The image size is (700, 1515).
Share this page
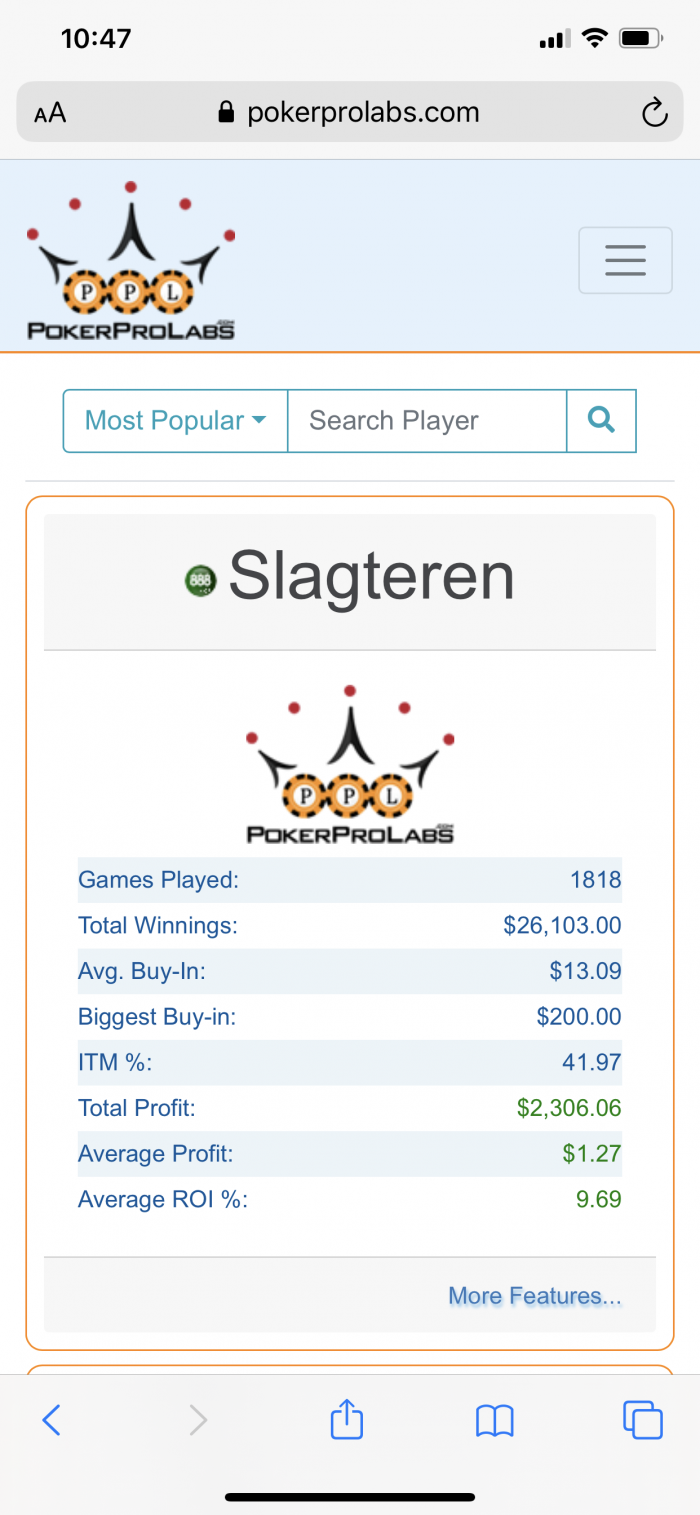(x=347, y=1418)
